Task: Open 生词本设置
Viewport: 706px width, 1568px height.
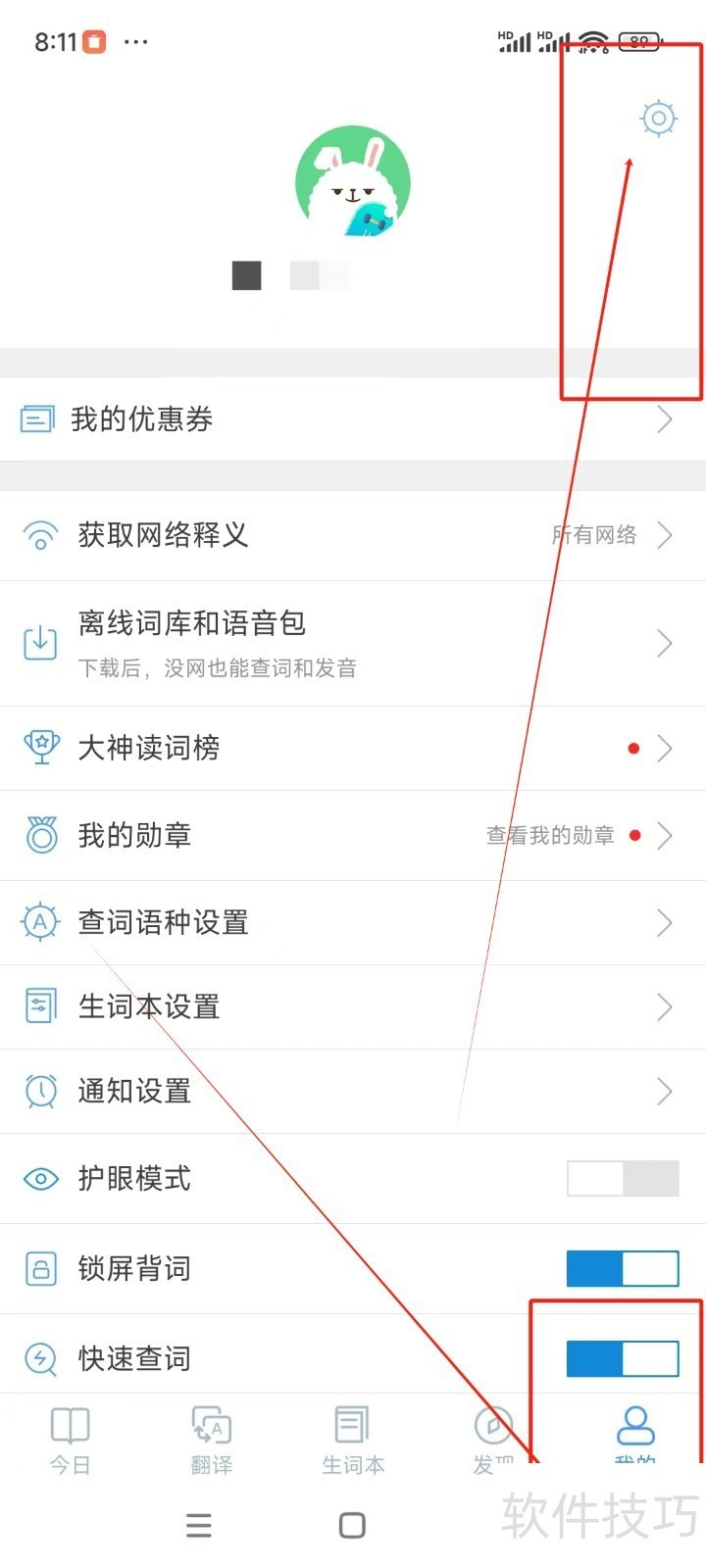Action: point(353,1006)
